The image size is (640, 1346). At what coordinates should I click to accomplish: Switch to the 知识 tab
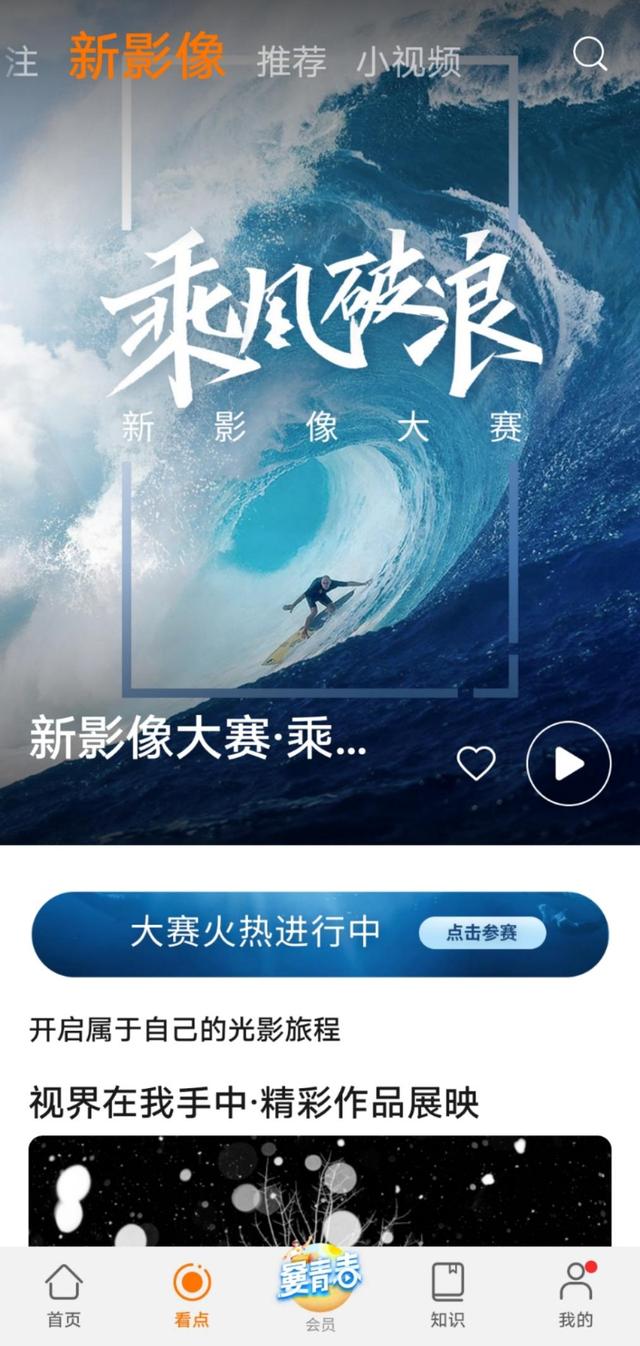coord(447,1295)
